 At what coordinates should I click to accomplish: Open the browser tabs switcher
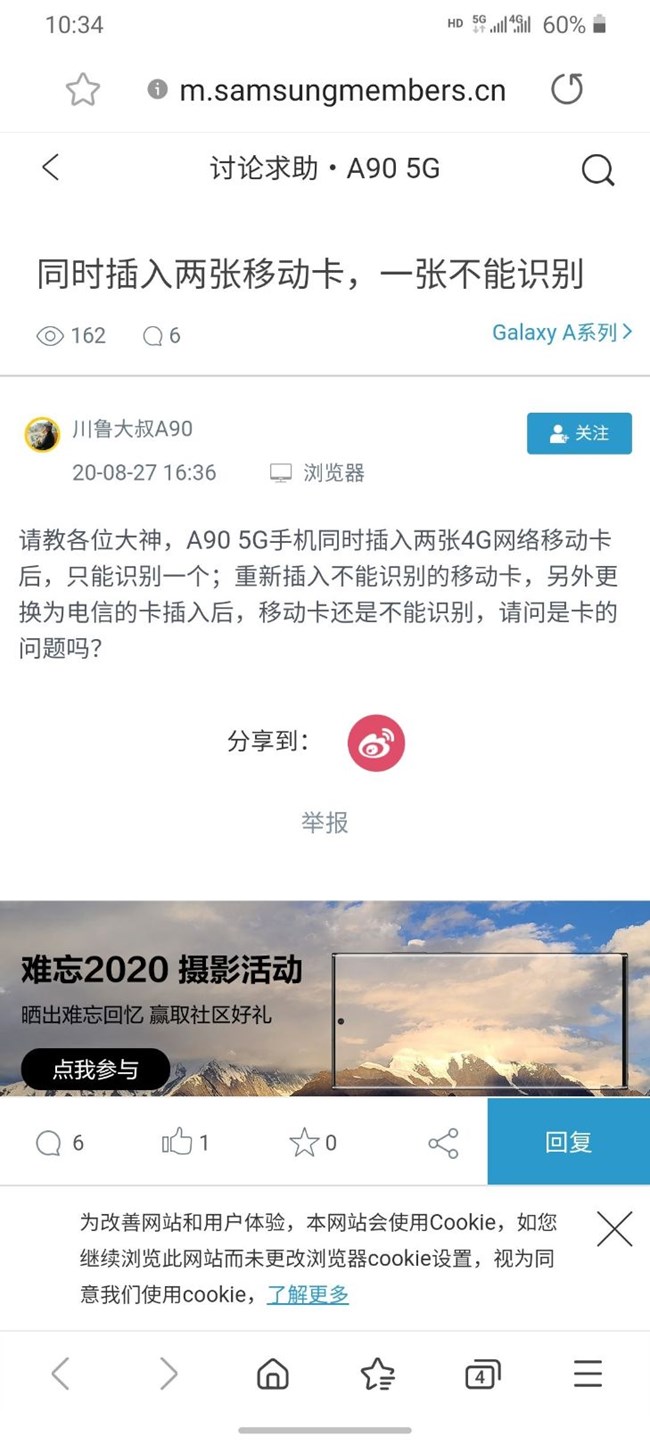pyautogui.click(x=482, y=1376)
